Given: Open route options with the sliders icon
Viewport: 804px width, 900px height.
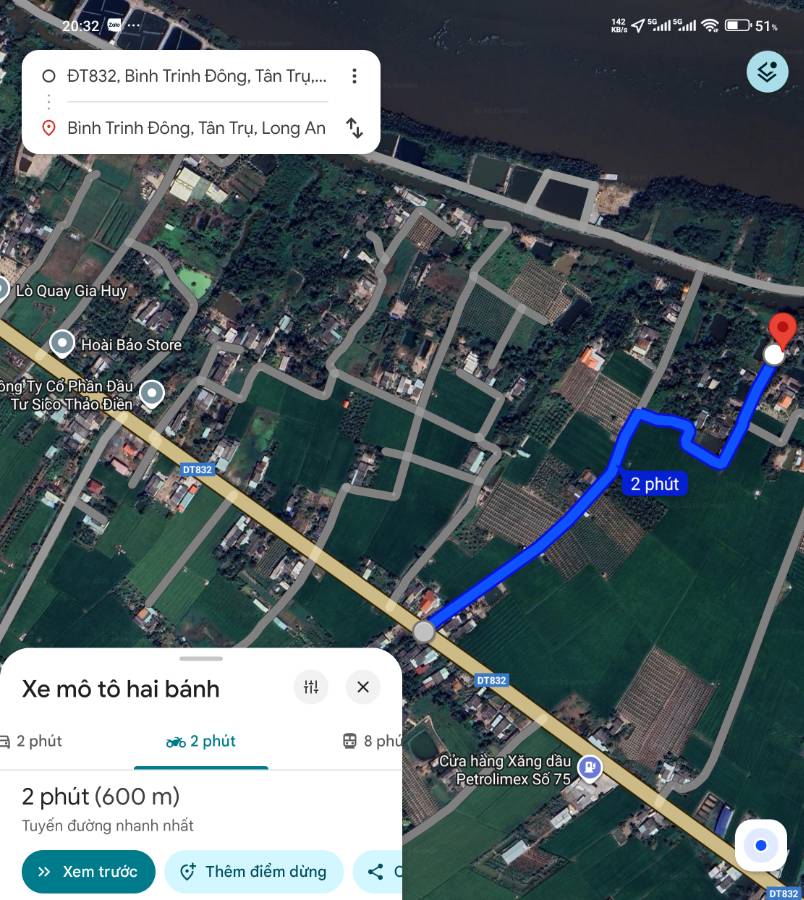Looking at the screenshot, I should tap(310, 687).
